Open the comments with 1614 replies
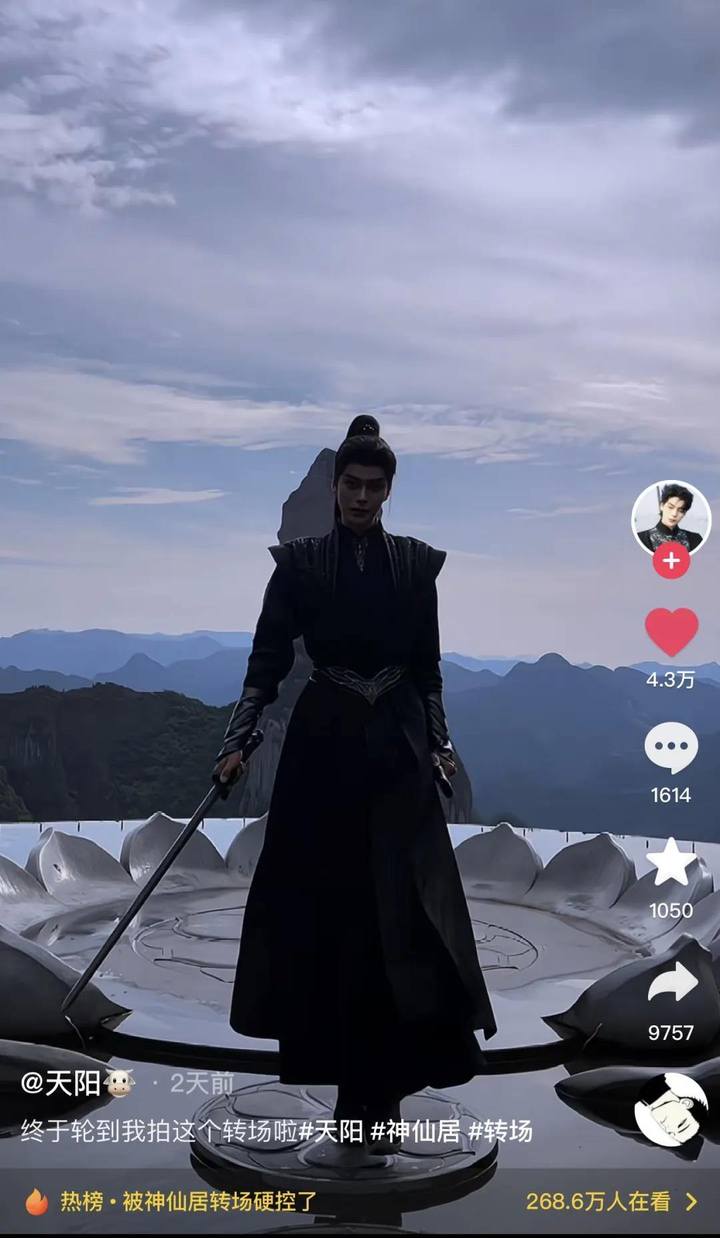Screen dimensions: 720x1238 click(x=671, y=748)
